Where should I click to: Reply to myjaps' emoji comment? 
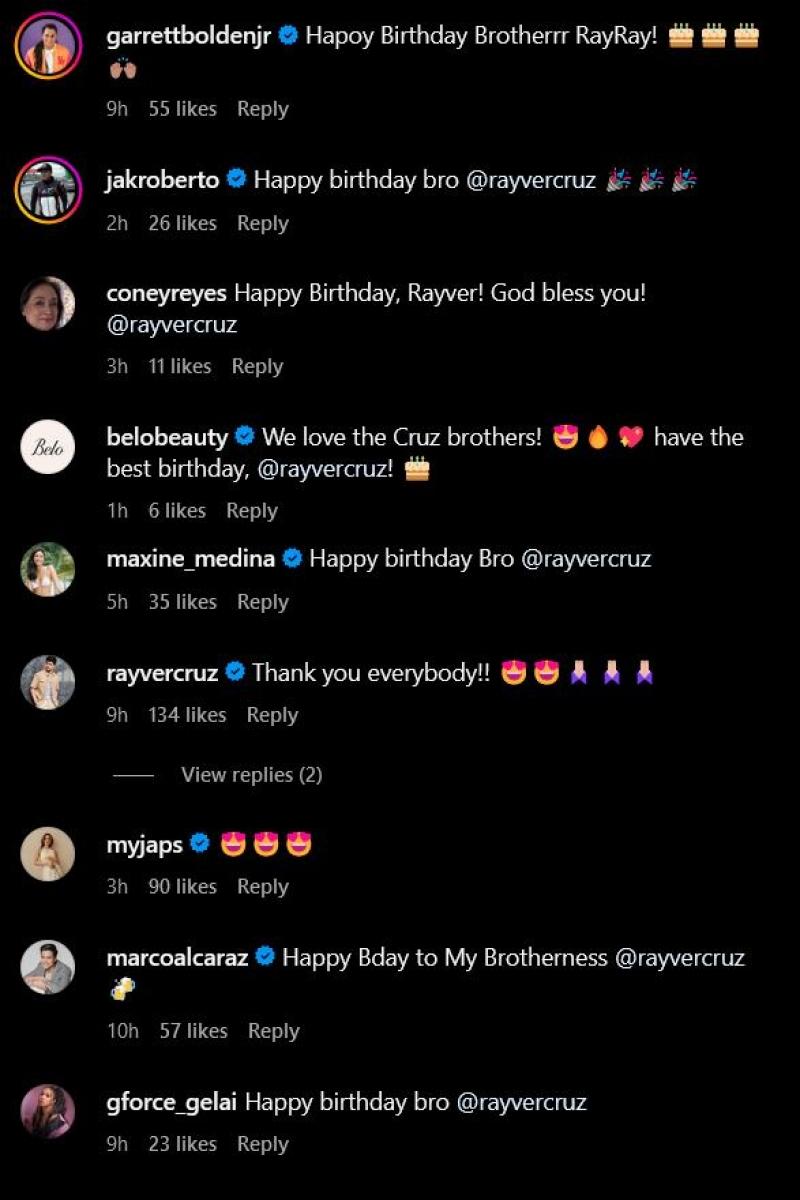[x=262, y=886]
